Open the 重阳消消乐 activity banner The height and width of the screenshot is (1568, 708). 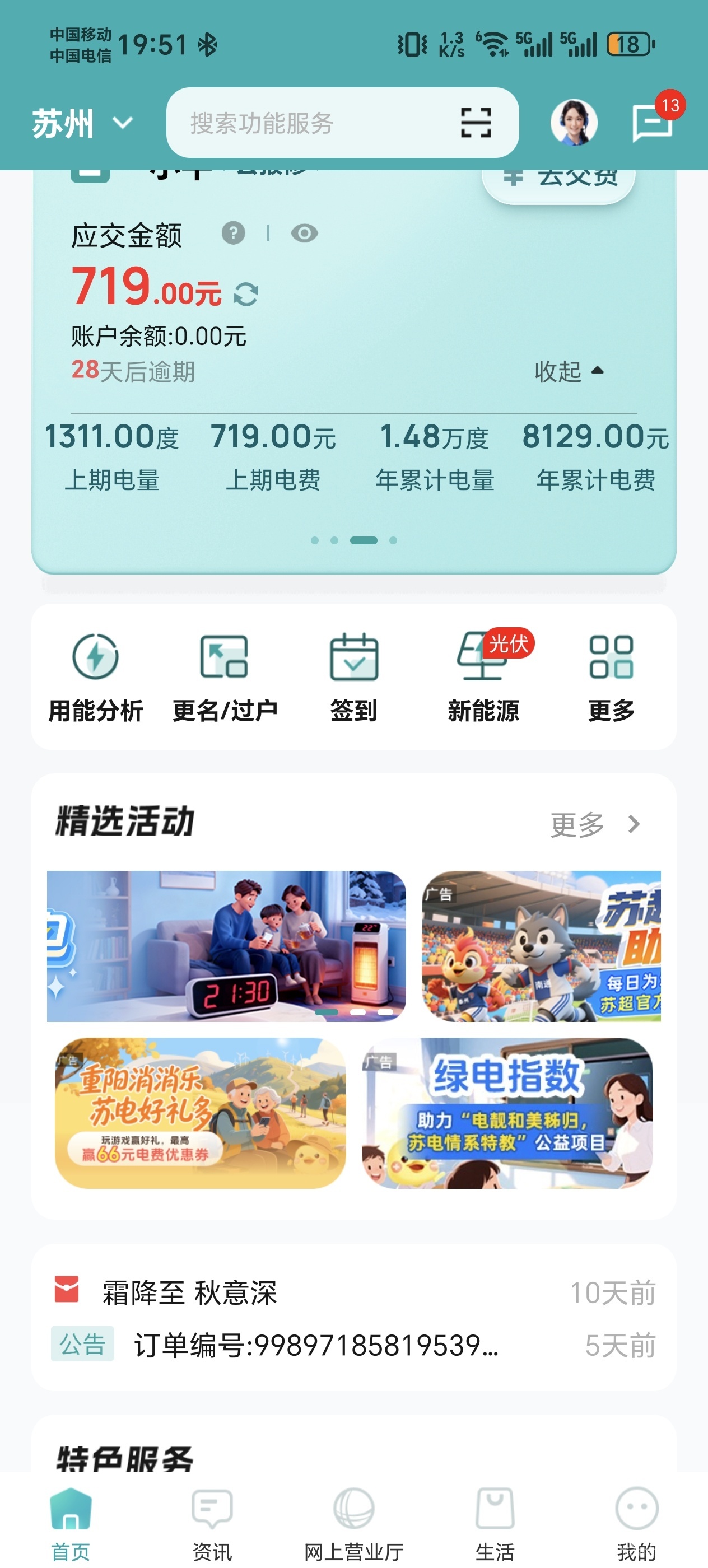click(x=201, y=1113)
